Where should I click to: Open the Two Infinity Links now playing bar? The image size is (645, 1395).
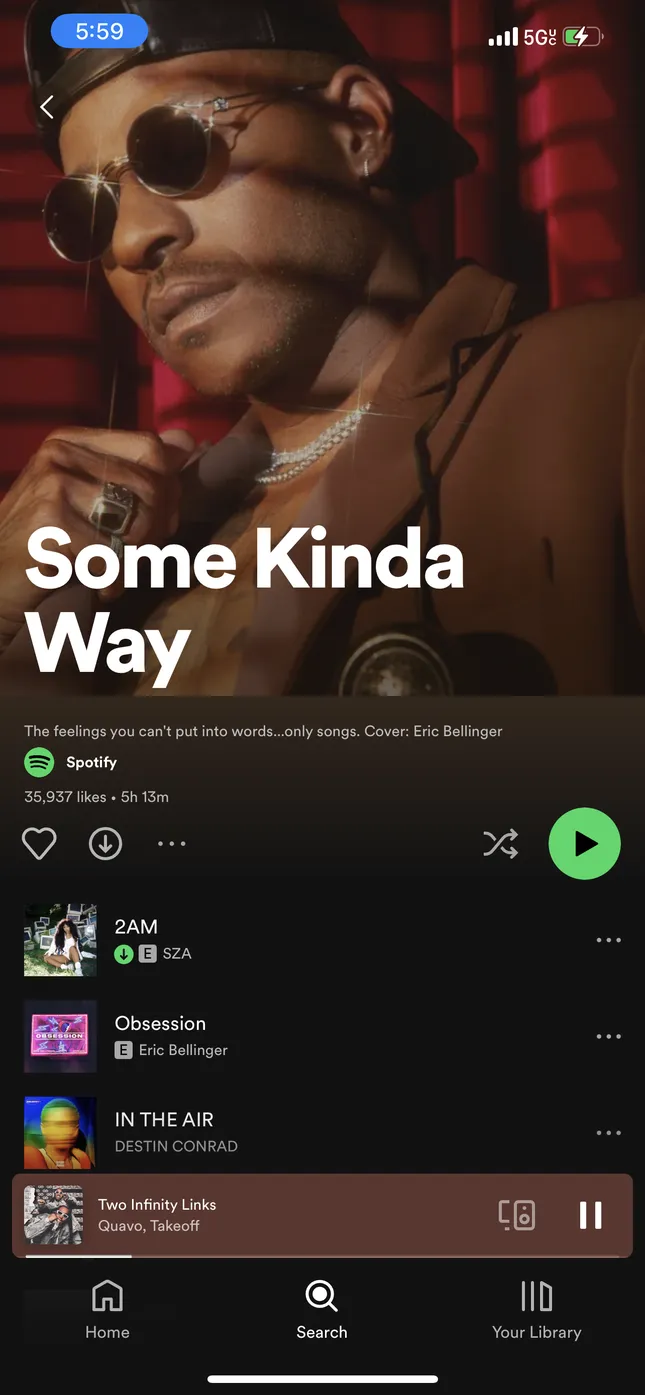(x=250, y=1215)
